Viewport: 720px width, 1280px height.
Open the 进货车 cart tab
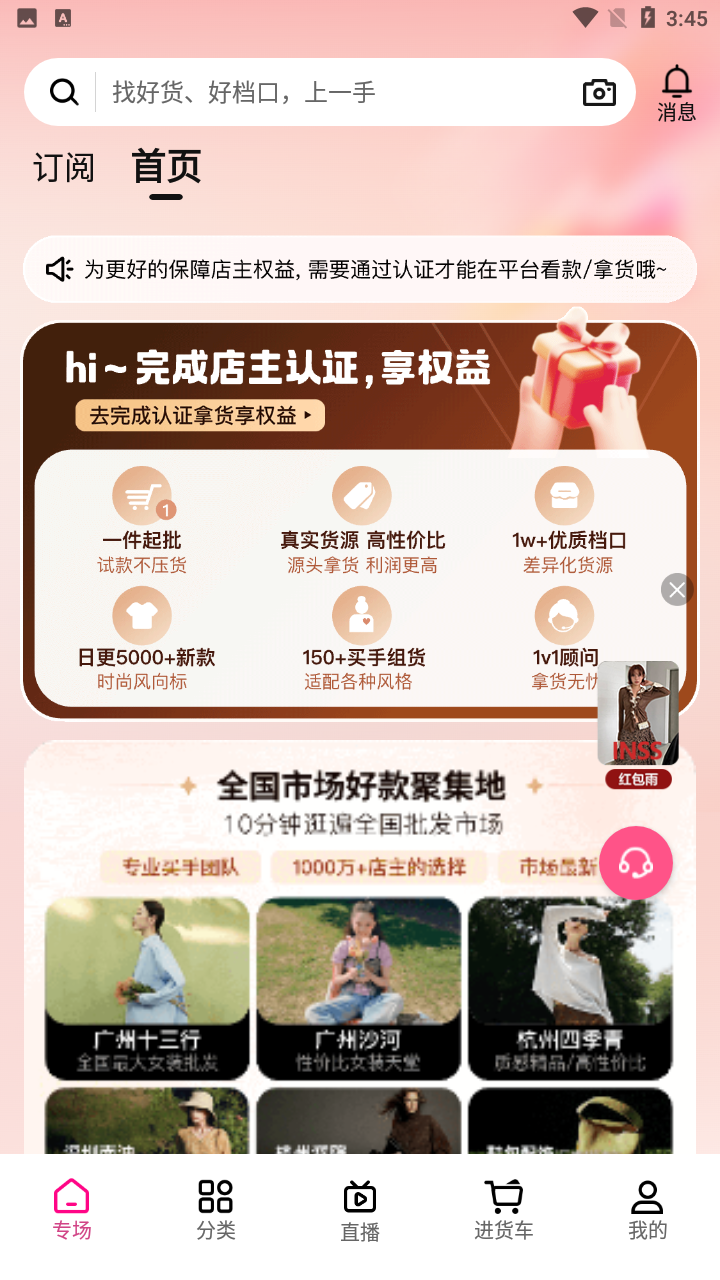(503, 1210)
